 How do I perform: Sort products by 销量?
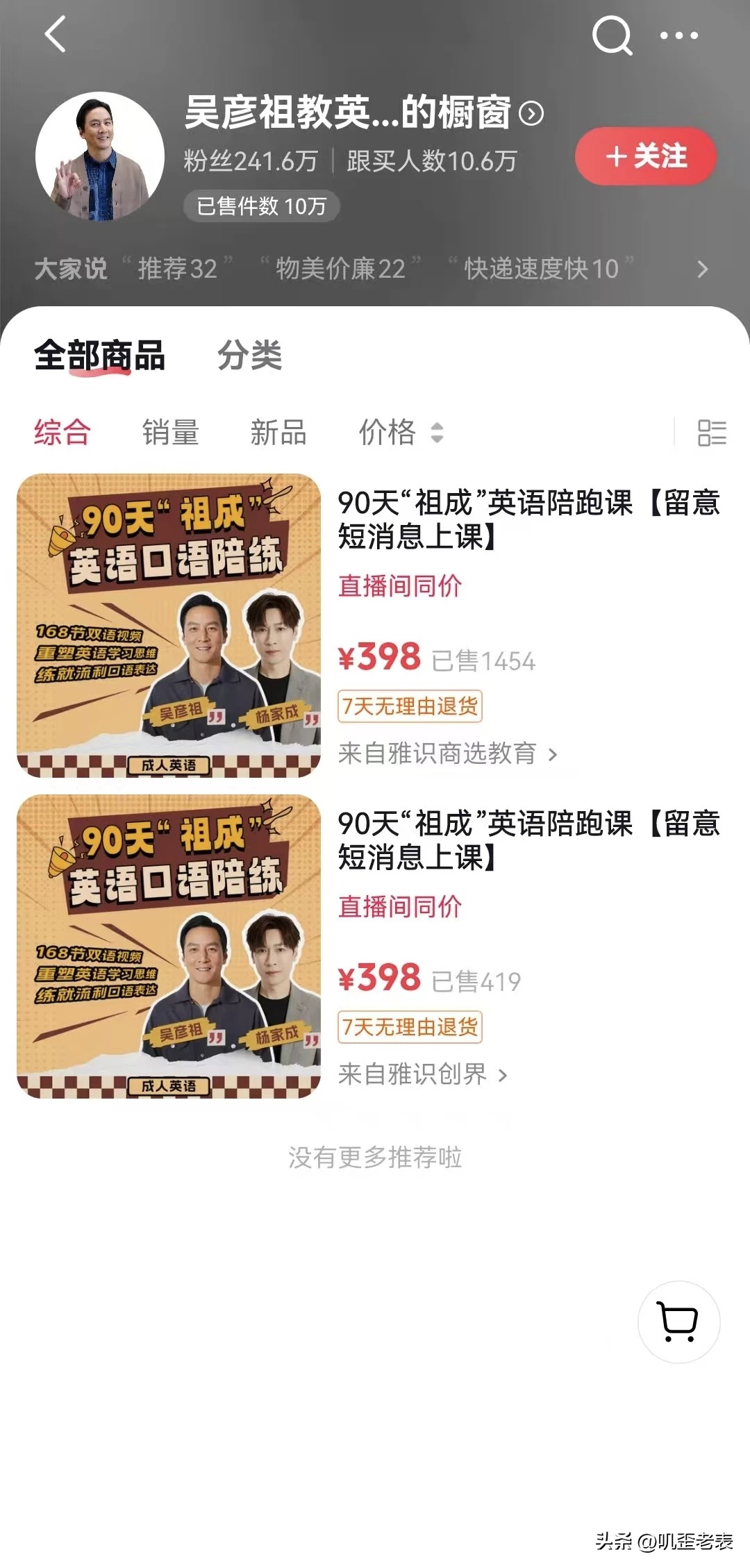[x=171, y=432]
